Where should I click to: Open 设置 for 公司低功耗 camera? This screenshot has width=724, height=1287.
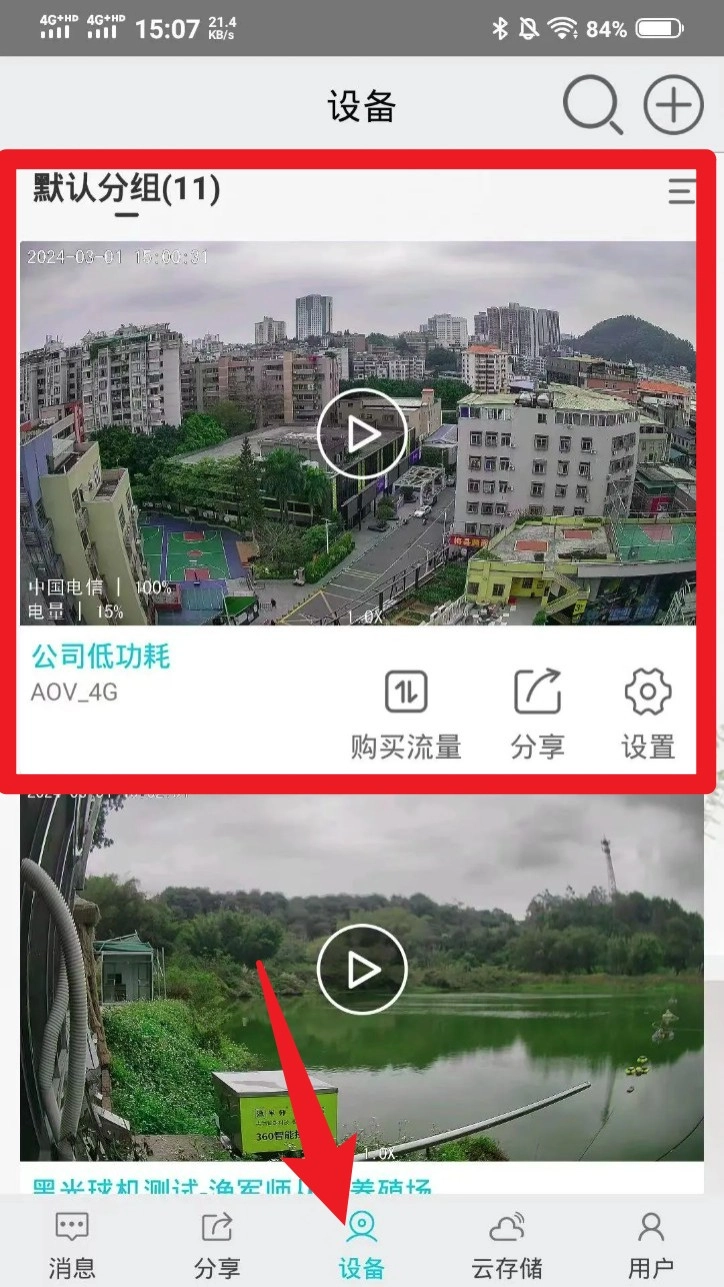(x=648, y=714)
